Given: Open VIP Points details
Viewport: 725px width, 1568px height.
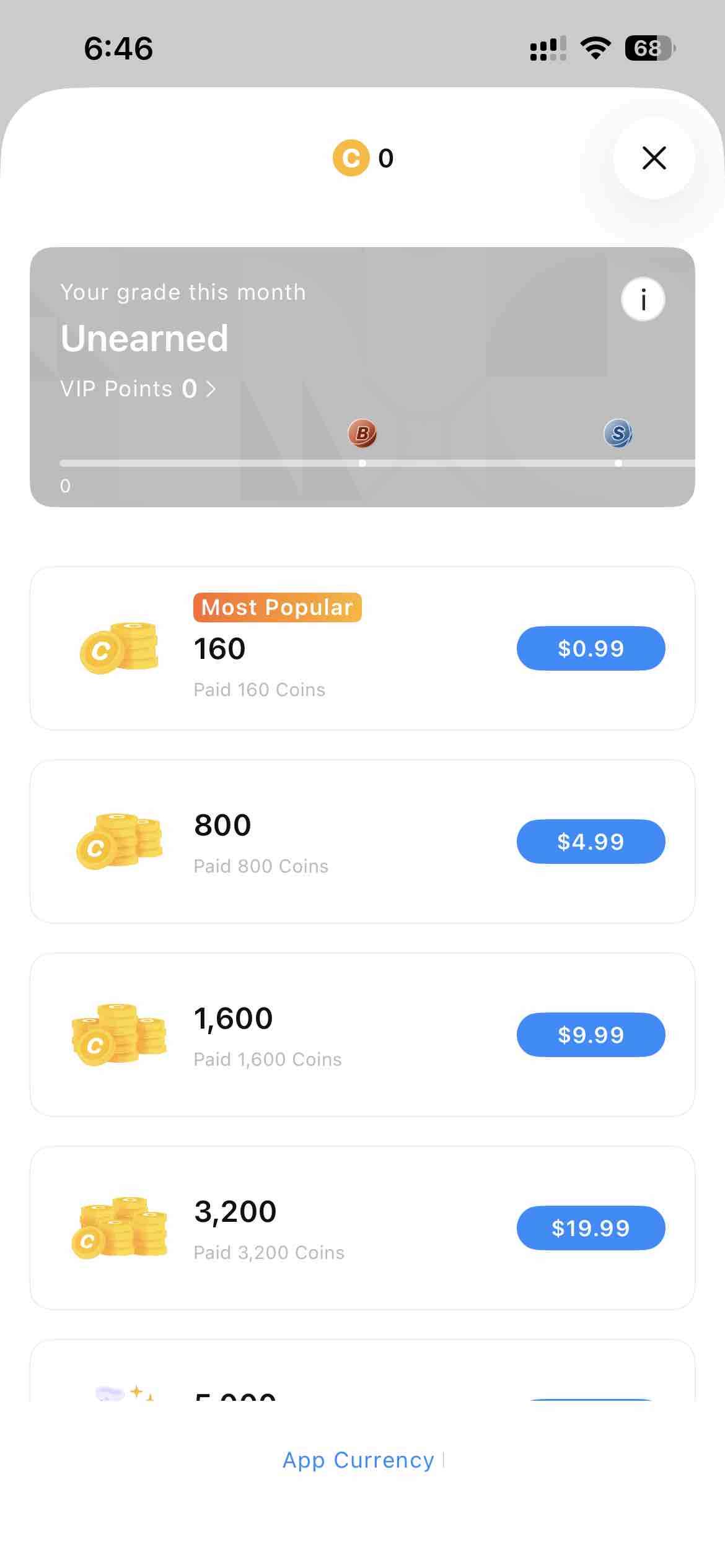Looking at the screenshot, I should coord(138,389).
